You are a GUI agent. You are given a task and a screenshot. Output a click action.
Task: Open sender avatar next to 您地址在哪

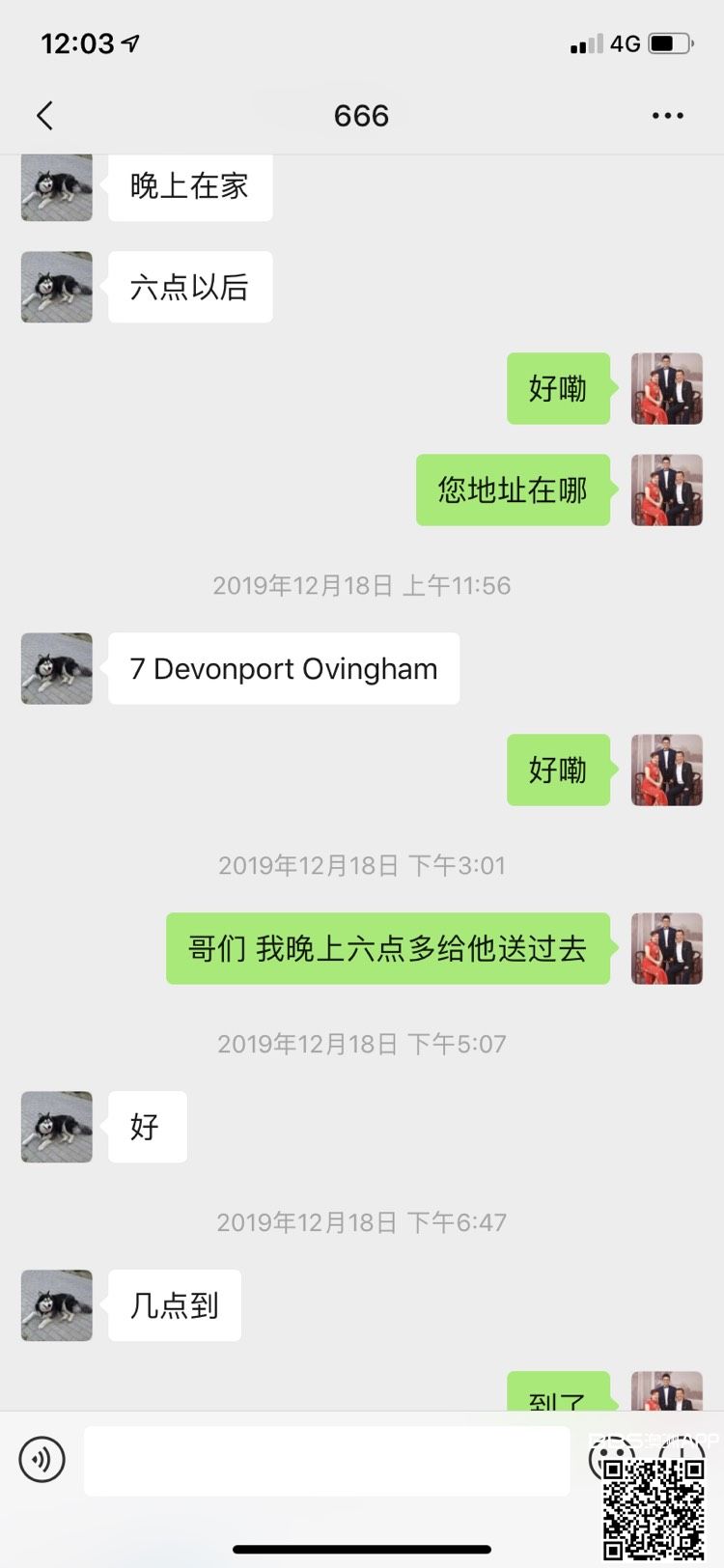(666, 490)
